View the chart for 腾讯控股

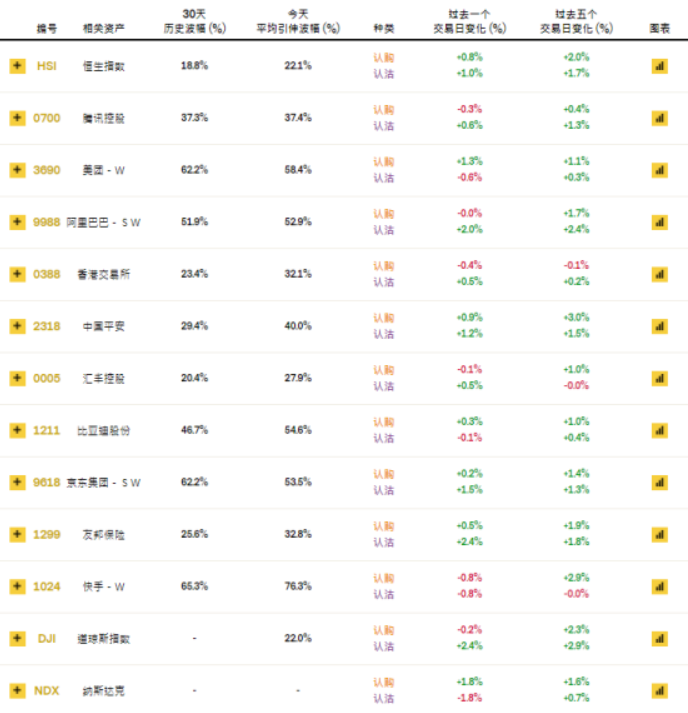point(659,118)
